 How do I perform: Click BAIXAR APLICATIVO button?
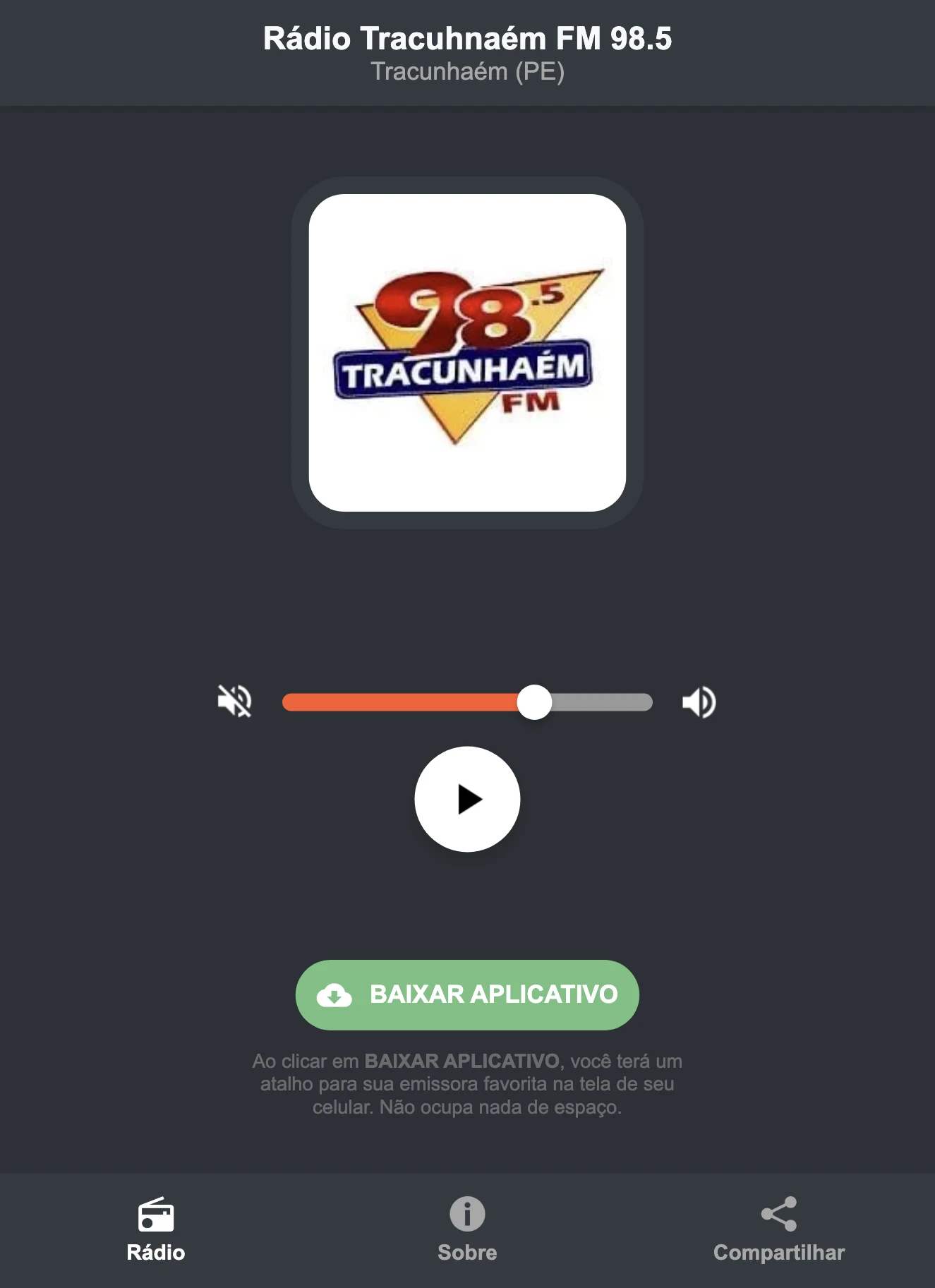coord(467,995)
